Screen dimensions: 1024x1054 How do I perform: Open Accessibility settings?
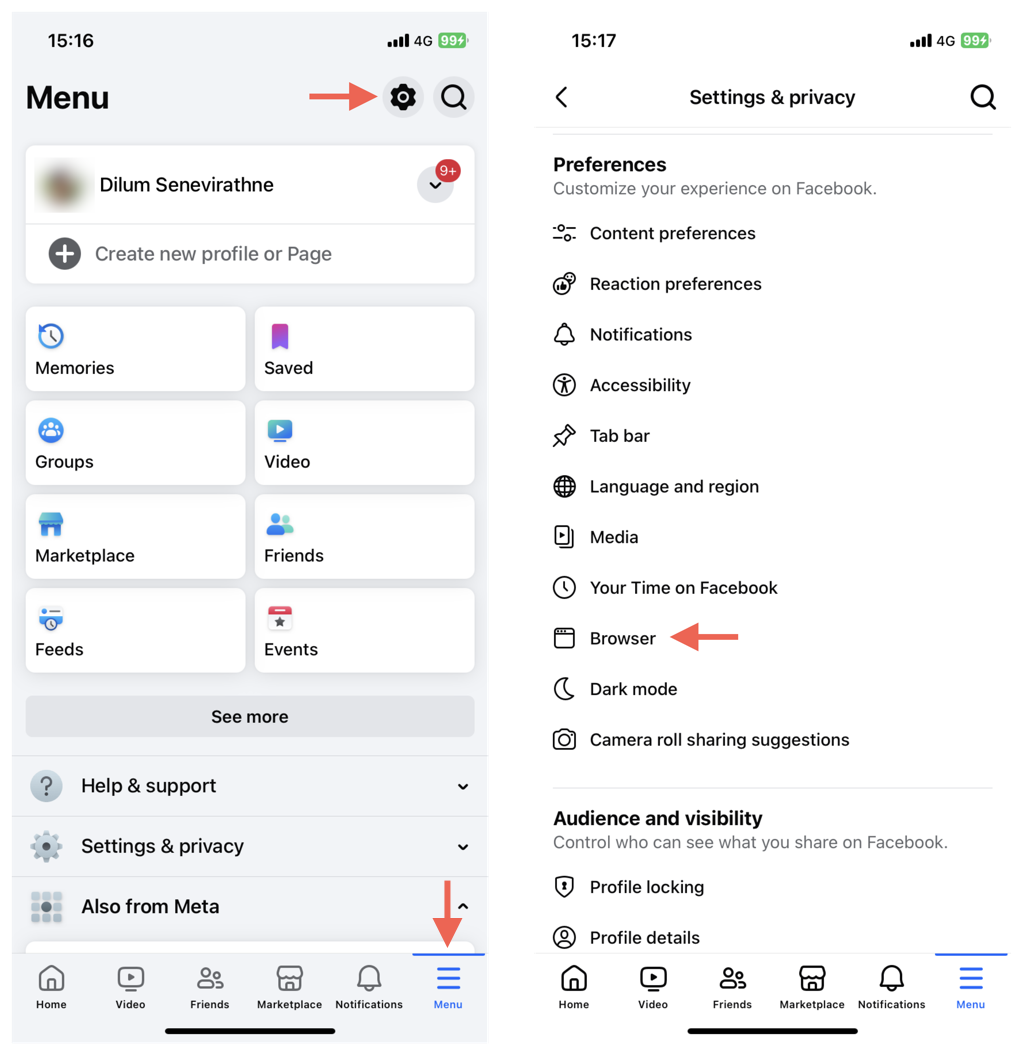[x=640, y=385]
